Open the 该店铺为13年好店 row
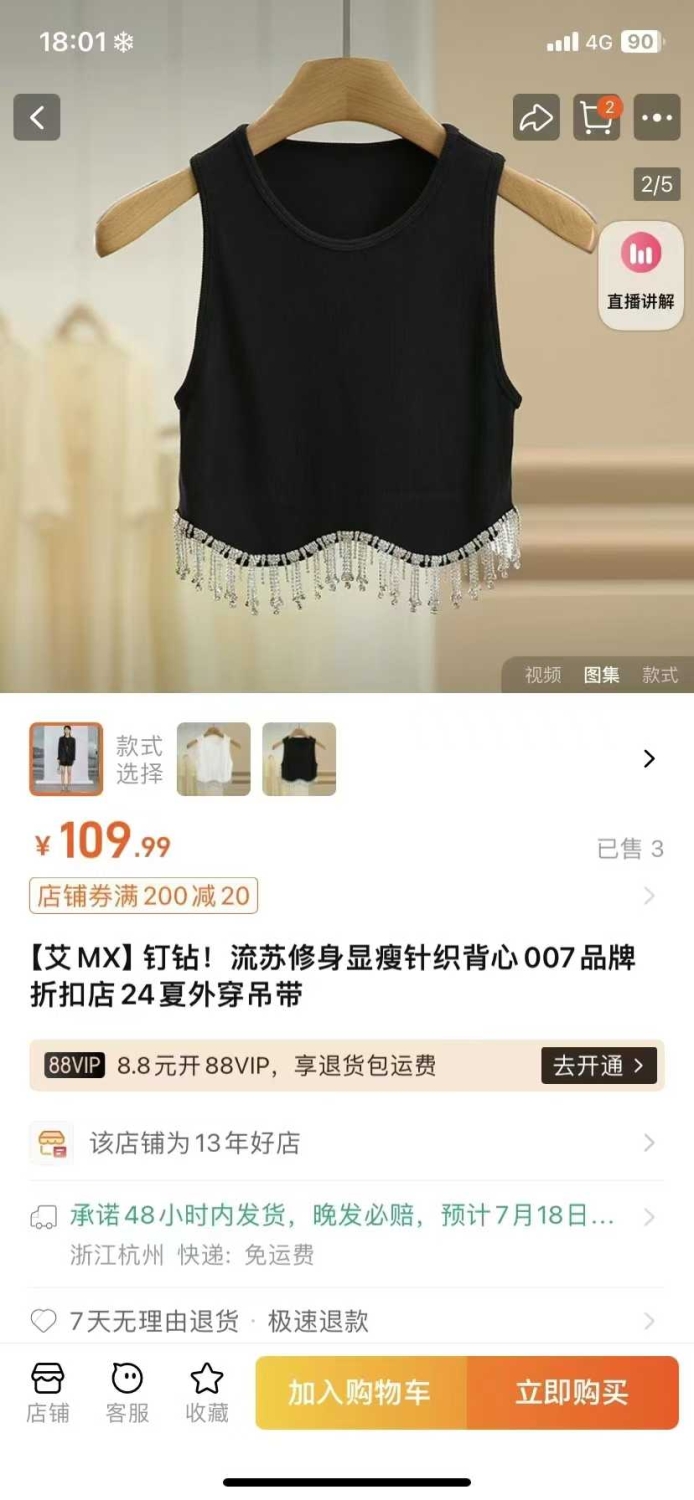Image resolution: width=694 pixels, height=1500 pixels. point(347,1143)
